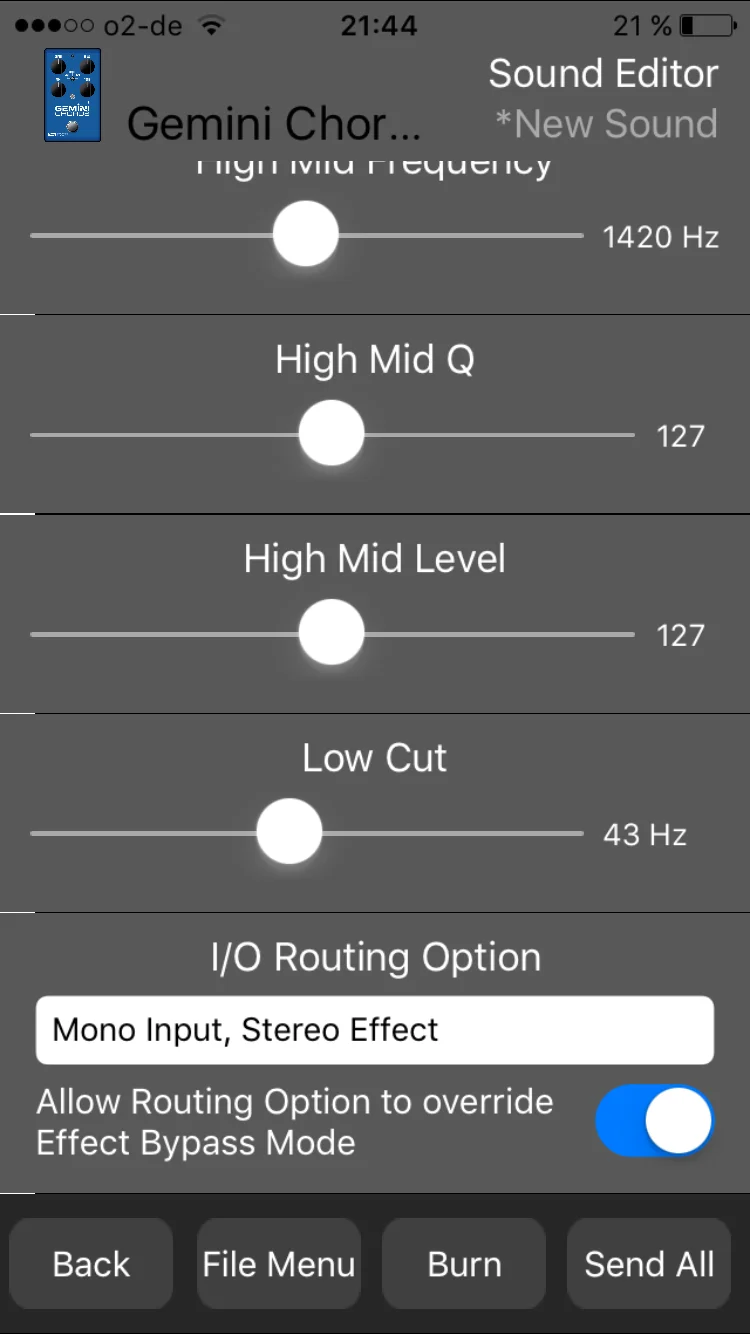Tap the High Mid Frequency slider knob

click(x=306, y=234)
